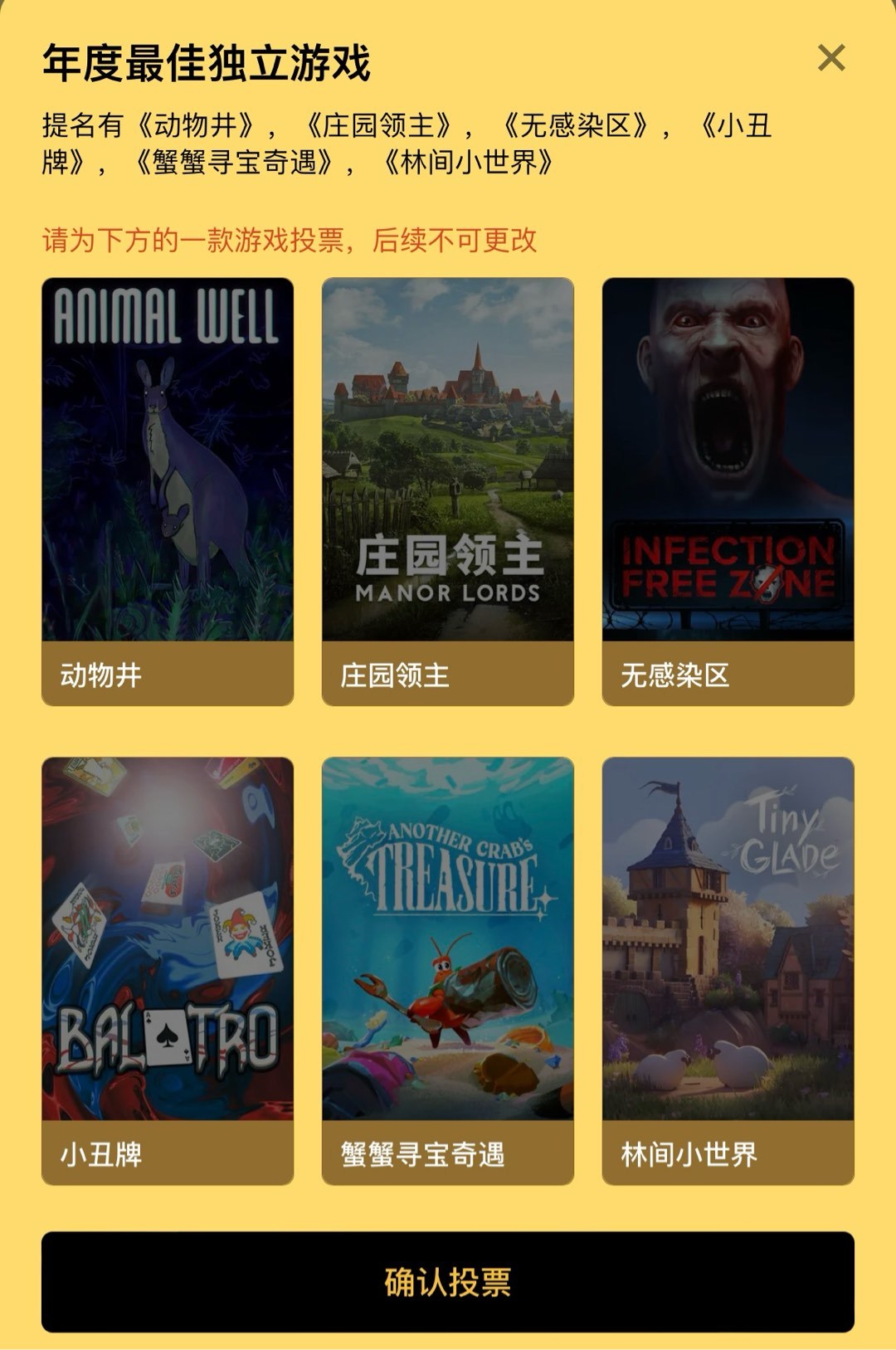
Task: Choose 庄园领主 as your vote
Action: pyautogui.click(x=448, y=491)
